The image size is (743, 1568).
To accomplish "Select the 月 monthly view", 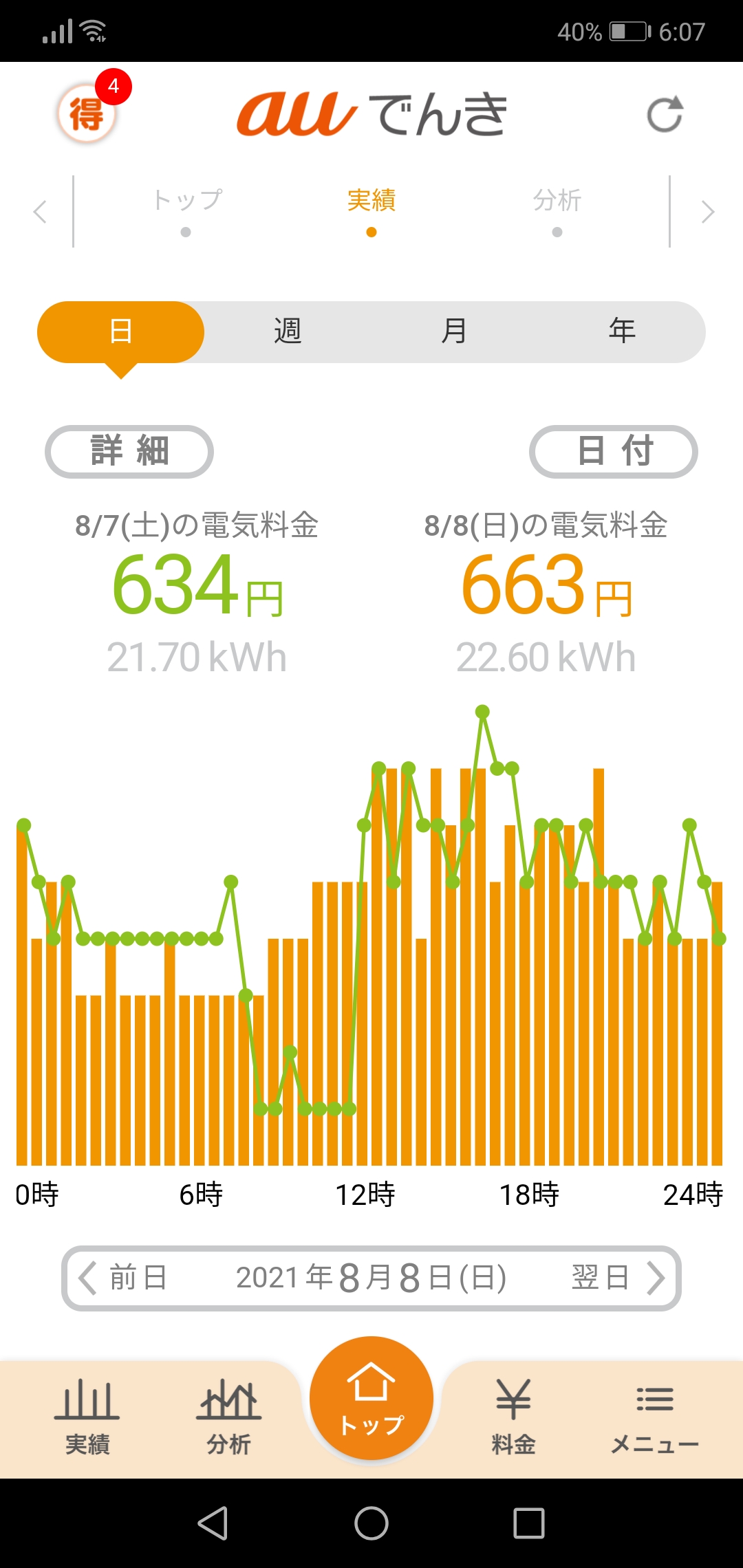I will coord(454,331).
